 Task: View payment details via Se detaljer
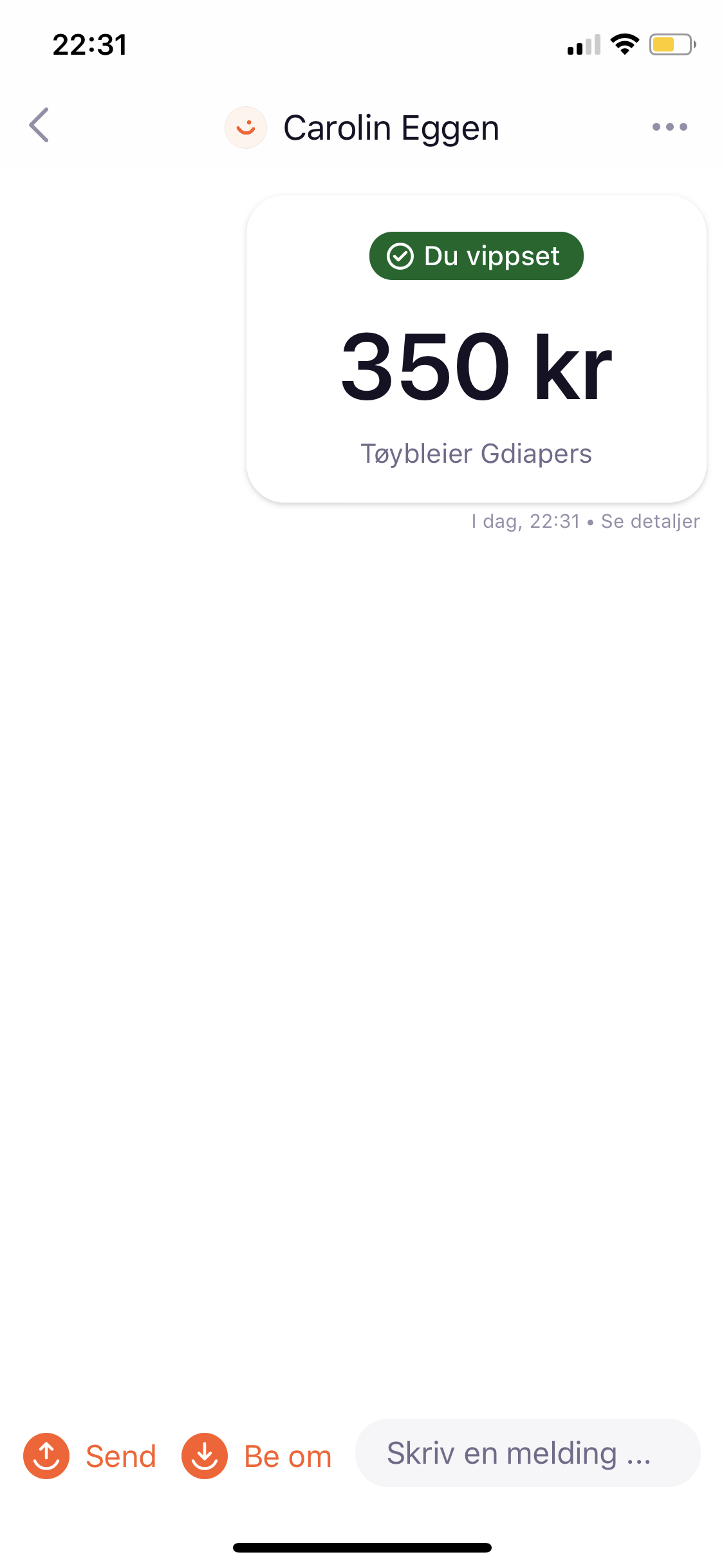[x=650, y=521]
